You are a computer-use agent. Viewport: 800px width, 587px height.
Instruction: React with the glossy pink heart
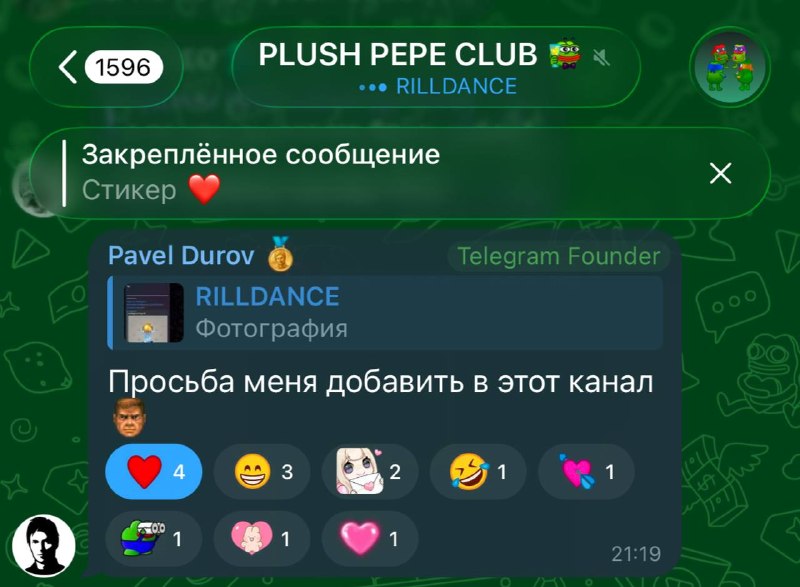coord(370,539)
